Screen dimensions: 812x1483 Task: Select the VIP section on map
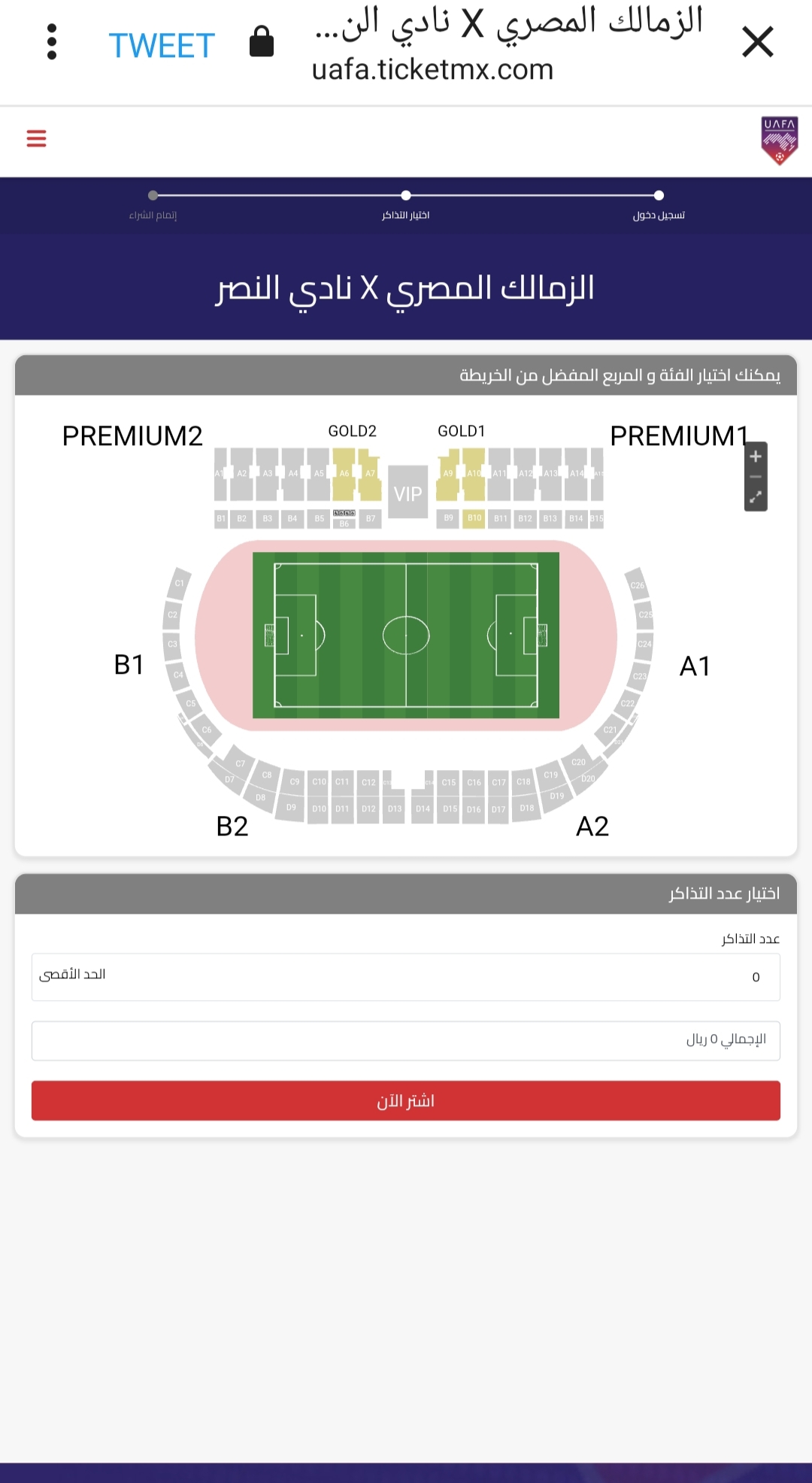pyautogui.click(x=408, y=493)
